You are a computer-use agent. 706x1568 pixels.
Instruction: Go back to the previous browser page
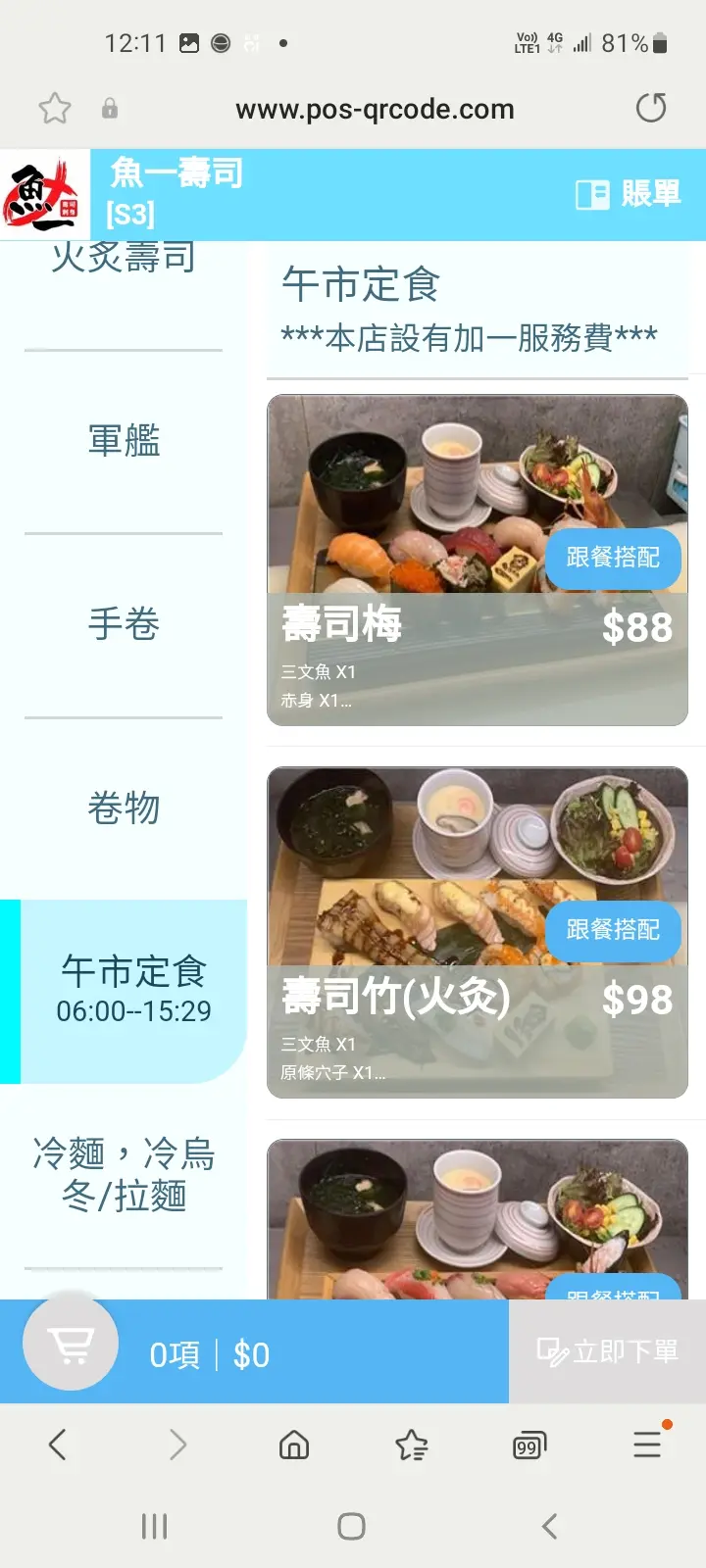(x=58, y=1445)
